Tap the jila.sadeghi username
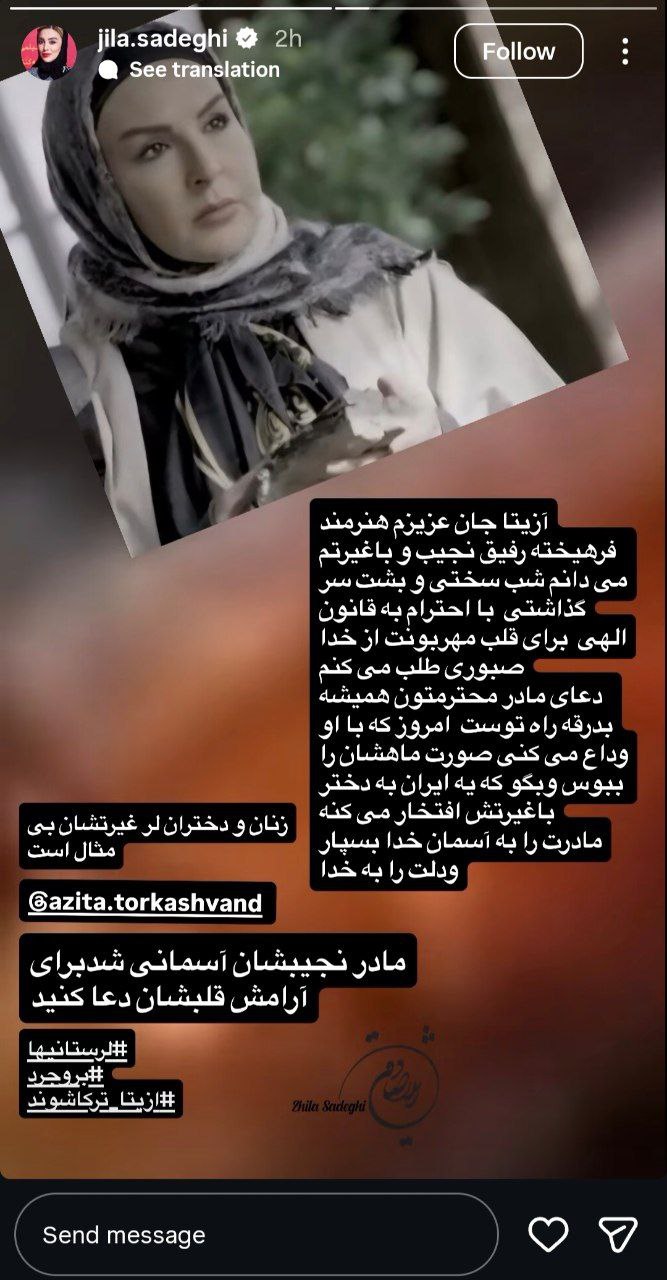 pyautogui.click(x=162, y=38)
